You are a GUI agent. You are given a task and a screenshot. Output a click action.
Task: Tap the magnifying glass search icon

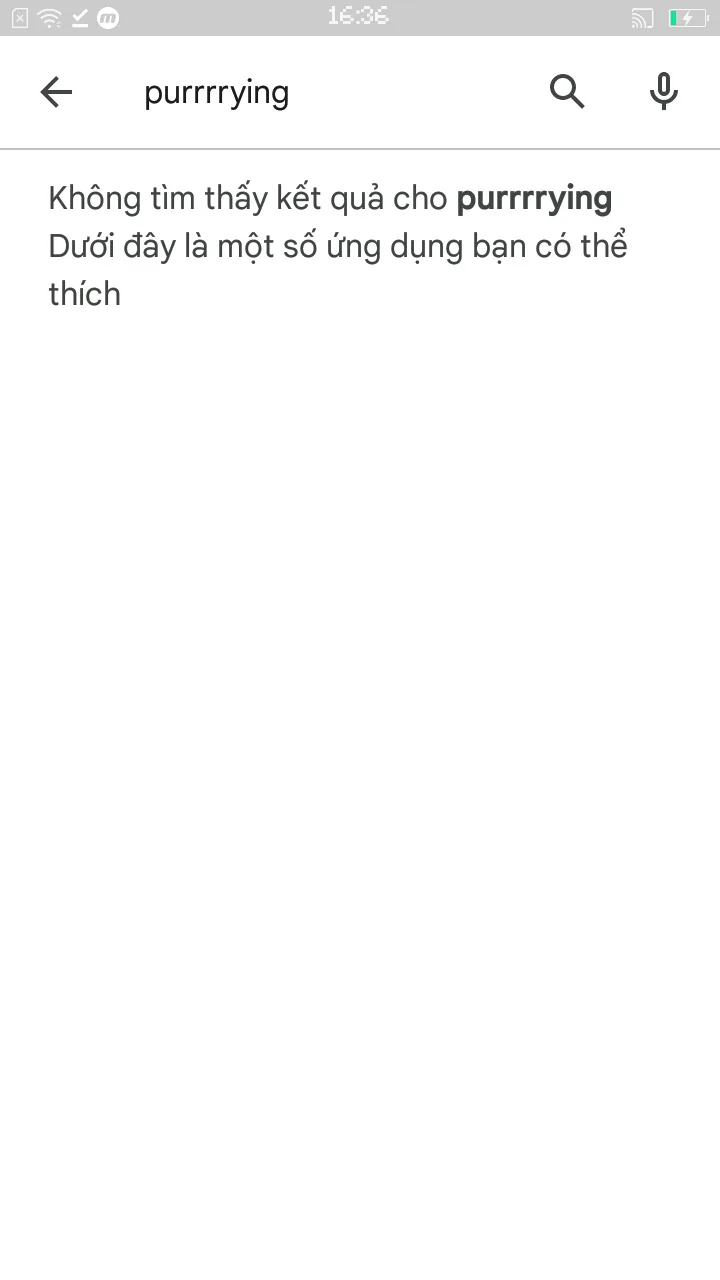pyautogui.click(x=567, y=92)
